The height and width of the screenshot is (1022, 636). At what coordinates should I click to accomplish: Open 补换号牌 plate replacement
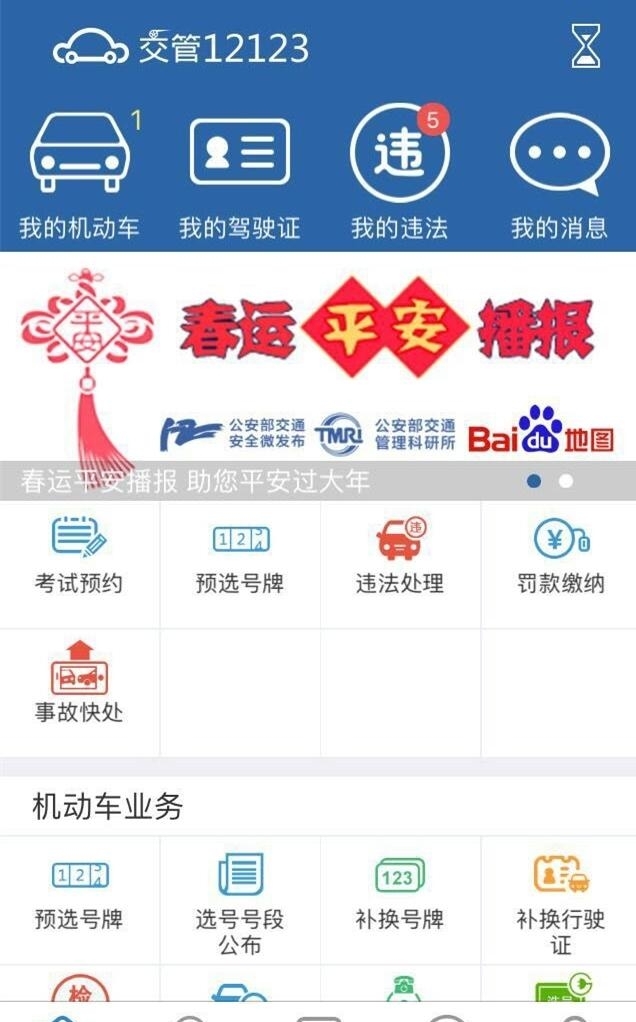[x=400, y=895]
